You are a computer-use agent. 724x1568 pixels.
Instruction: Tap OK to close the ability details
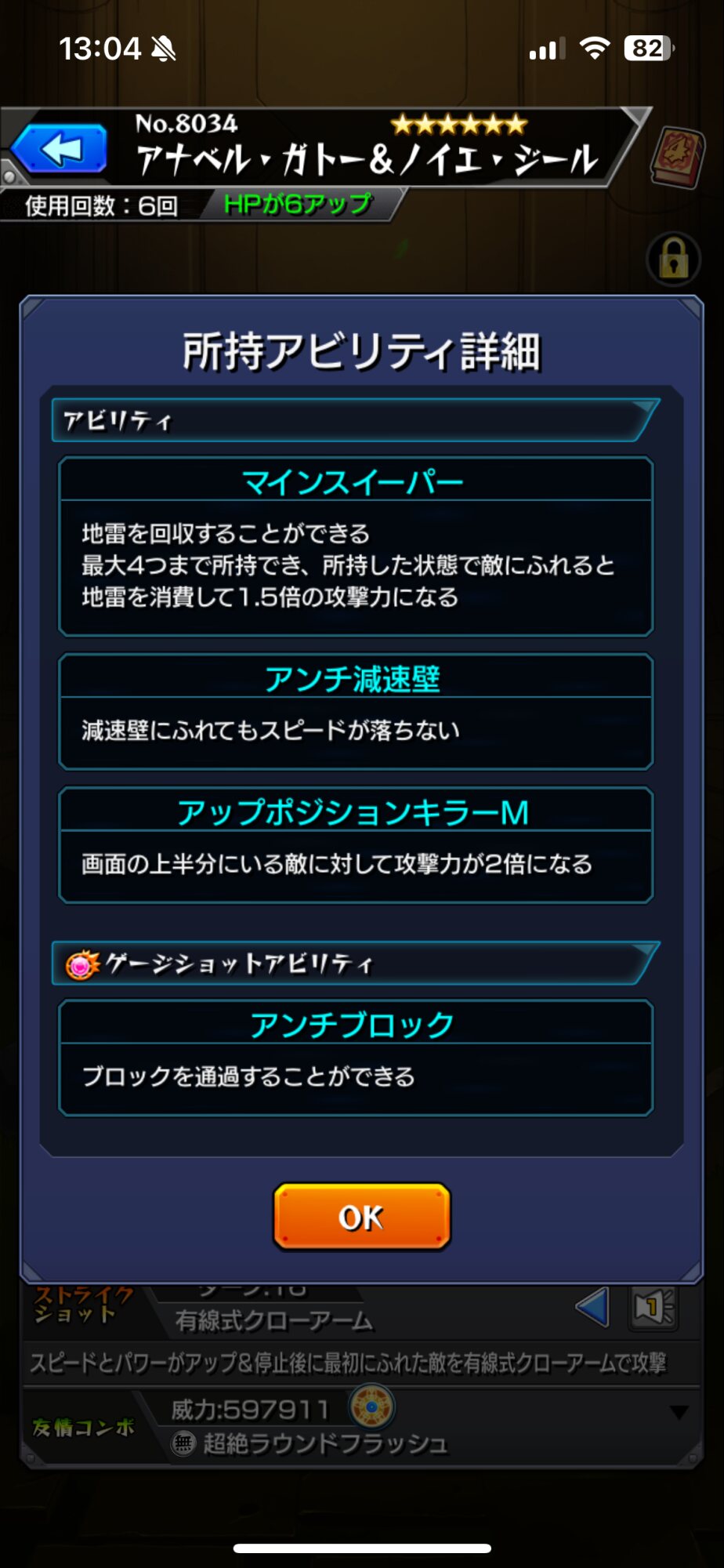362,1216
